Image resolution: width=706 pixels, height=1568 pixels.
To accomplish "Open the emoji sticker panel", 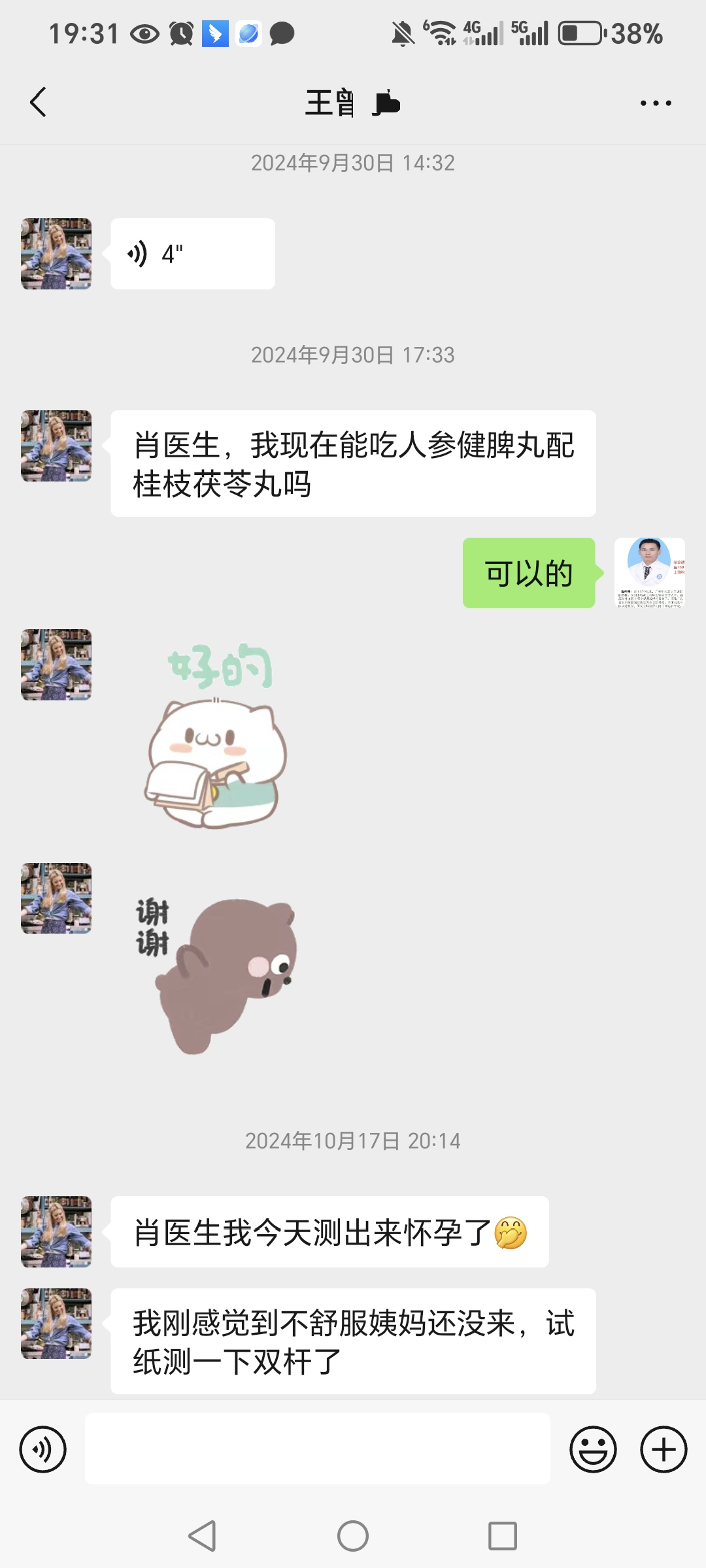I will (593, 1449).
